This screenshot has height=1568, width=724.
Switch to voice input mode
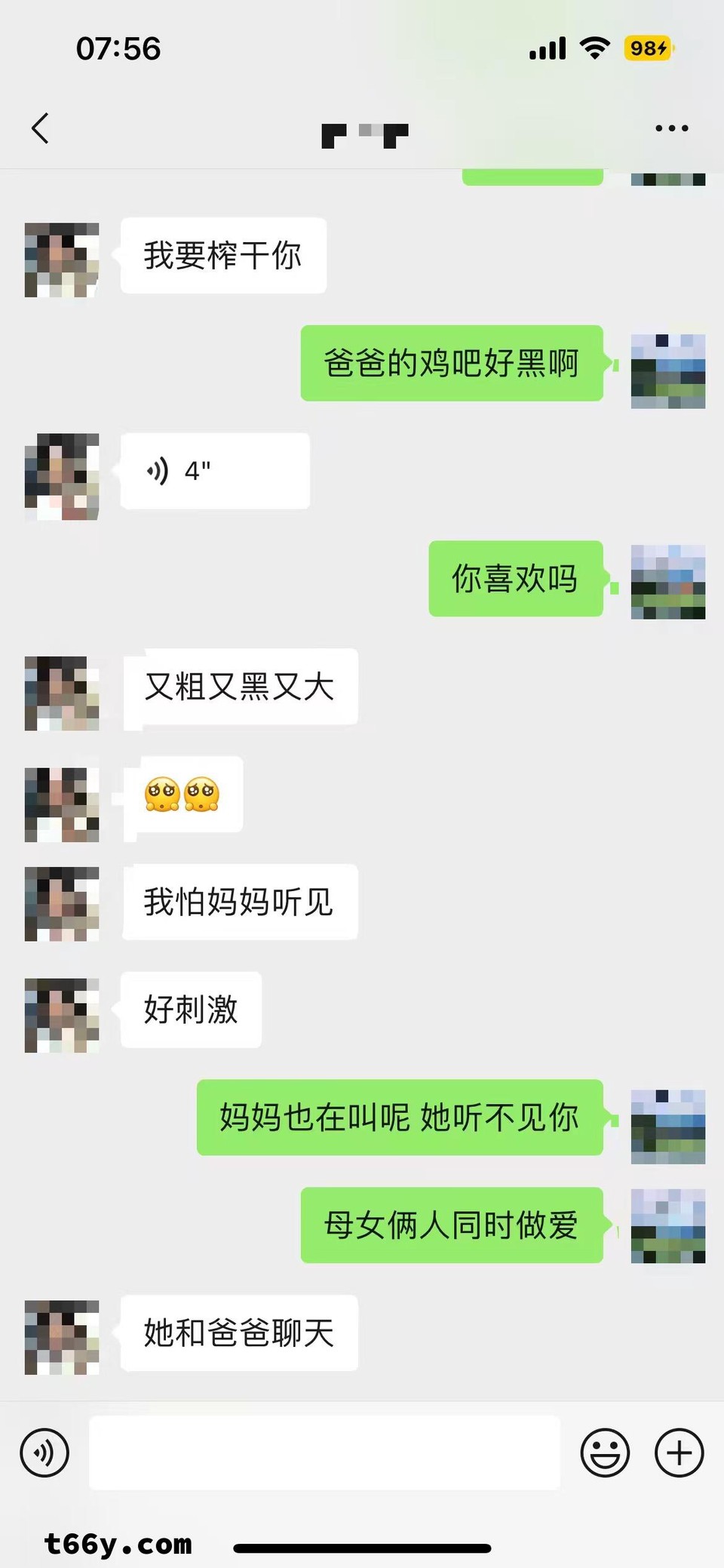click(44, 1453)
